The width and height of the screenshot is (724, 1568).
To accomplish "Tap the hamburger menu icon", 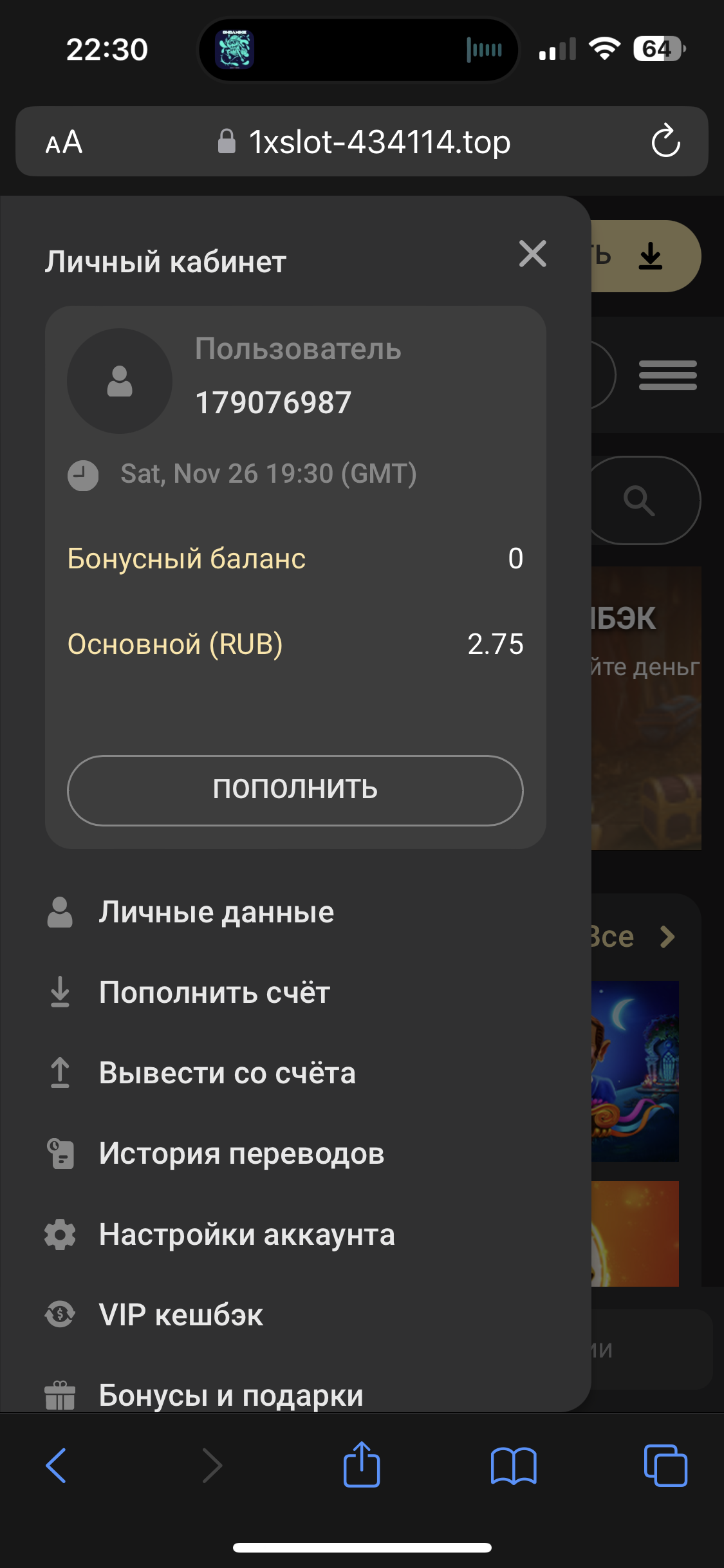I will (667, 375).
